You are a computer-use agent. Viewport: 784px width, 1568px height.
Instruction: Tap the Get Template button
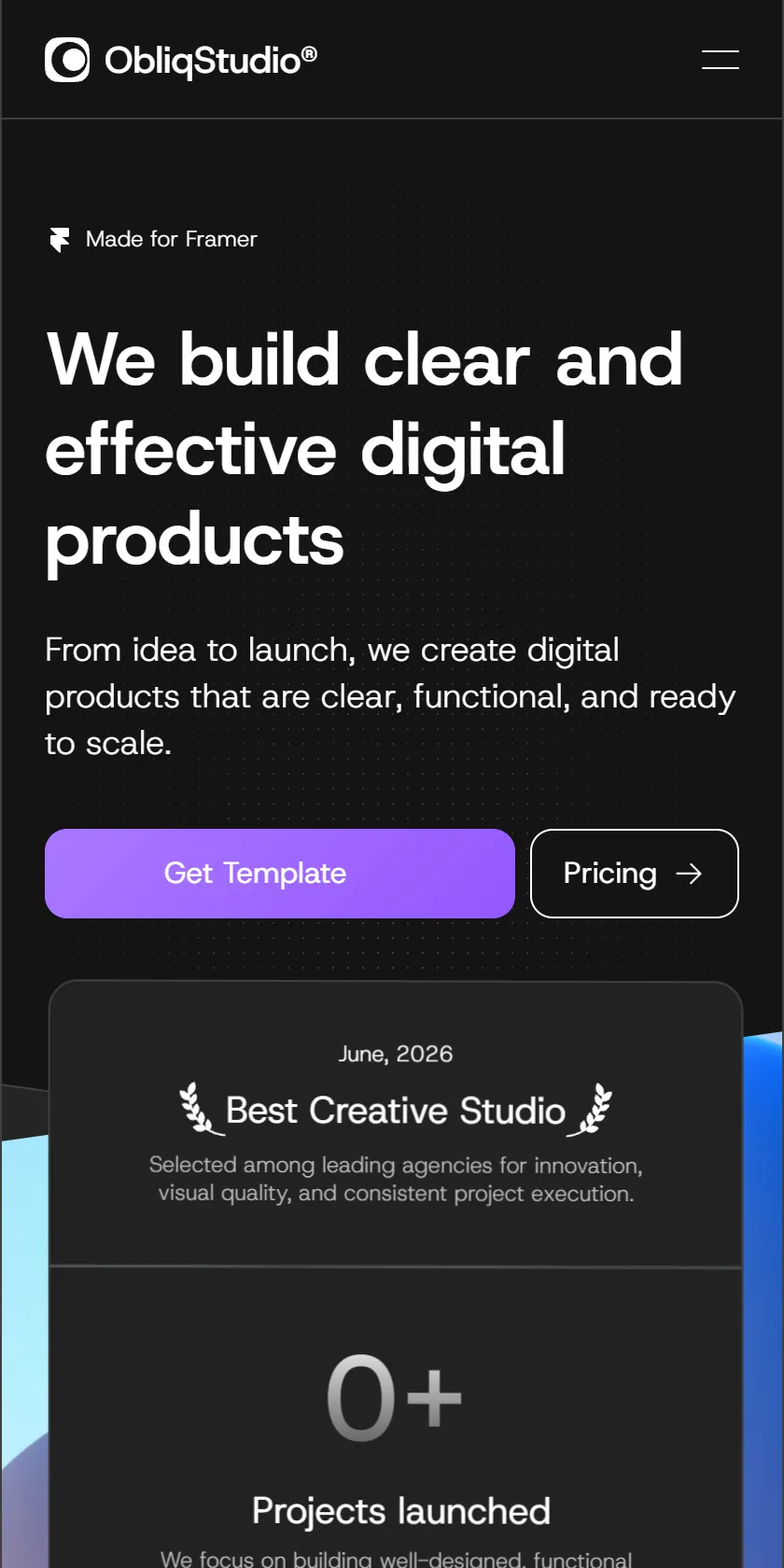click(x=280, y=874)
